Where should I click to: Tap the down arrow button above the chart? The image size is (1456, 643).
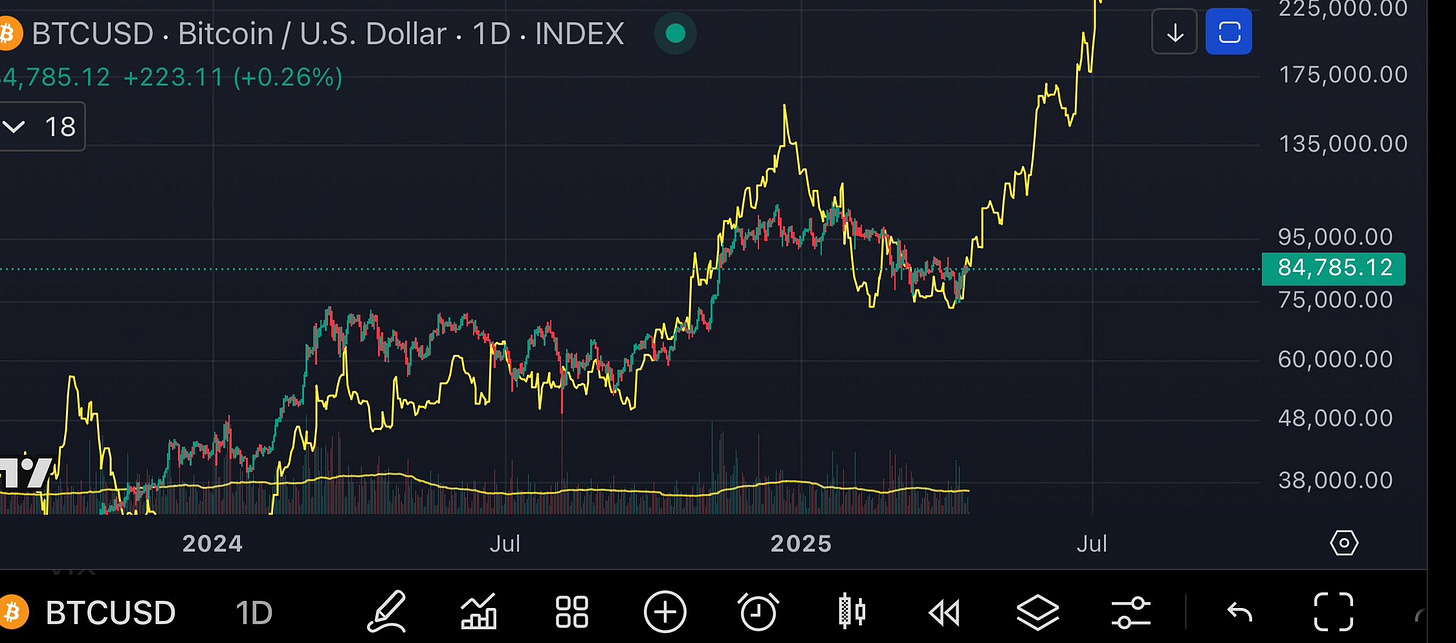[1175, 33]
